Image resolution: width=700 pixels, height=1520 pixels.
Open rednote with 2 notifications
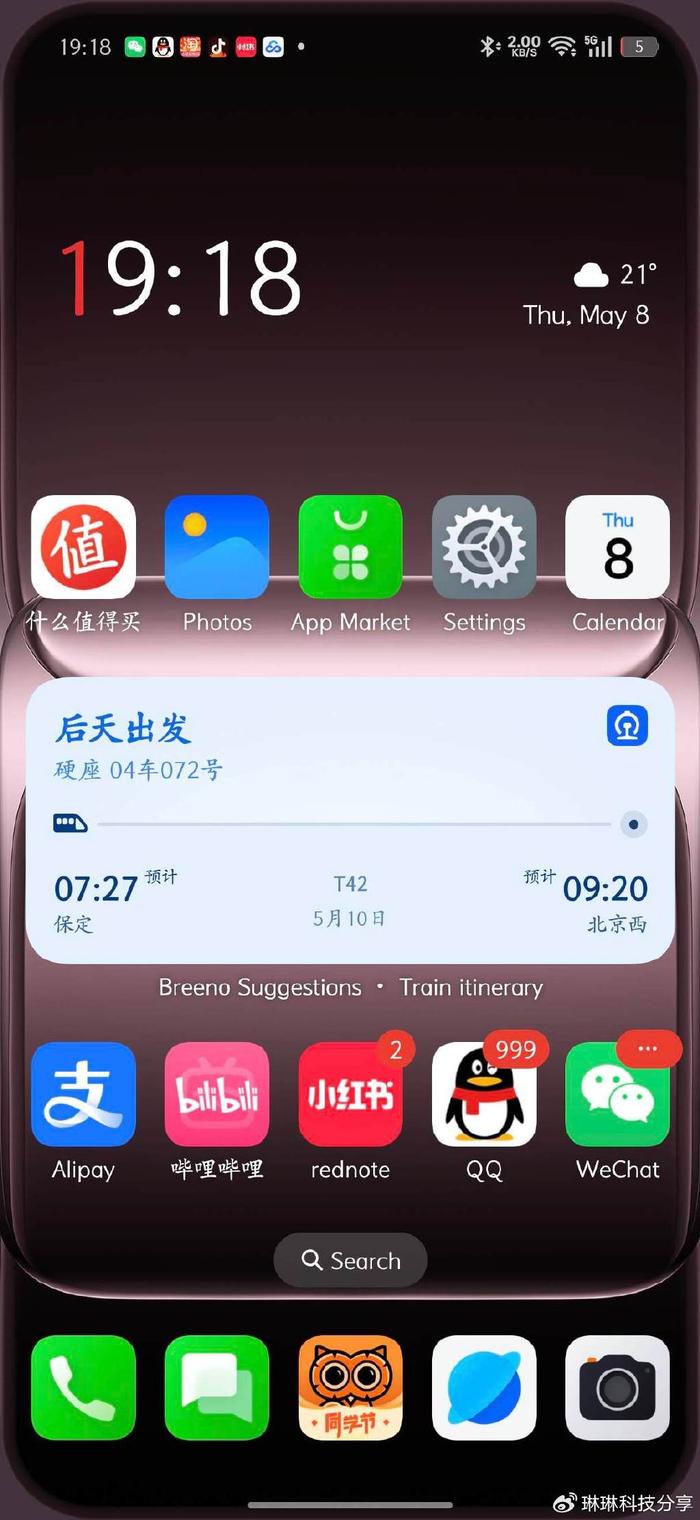point(350,1094)
